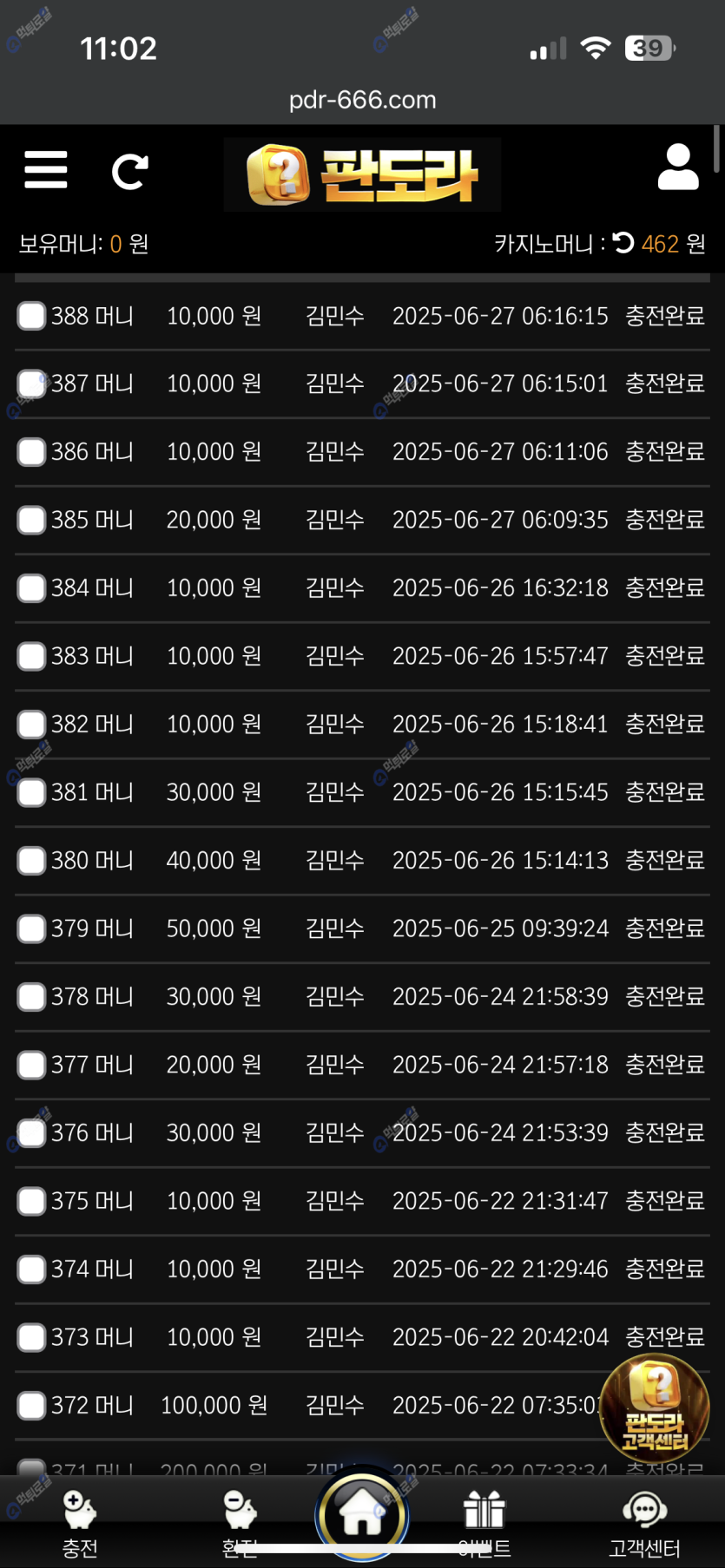Viewport: 725px width, 1568px height.
Task: Select the 386 머니 checkbox
Action: tap(32, 452)
